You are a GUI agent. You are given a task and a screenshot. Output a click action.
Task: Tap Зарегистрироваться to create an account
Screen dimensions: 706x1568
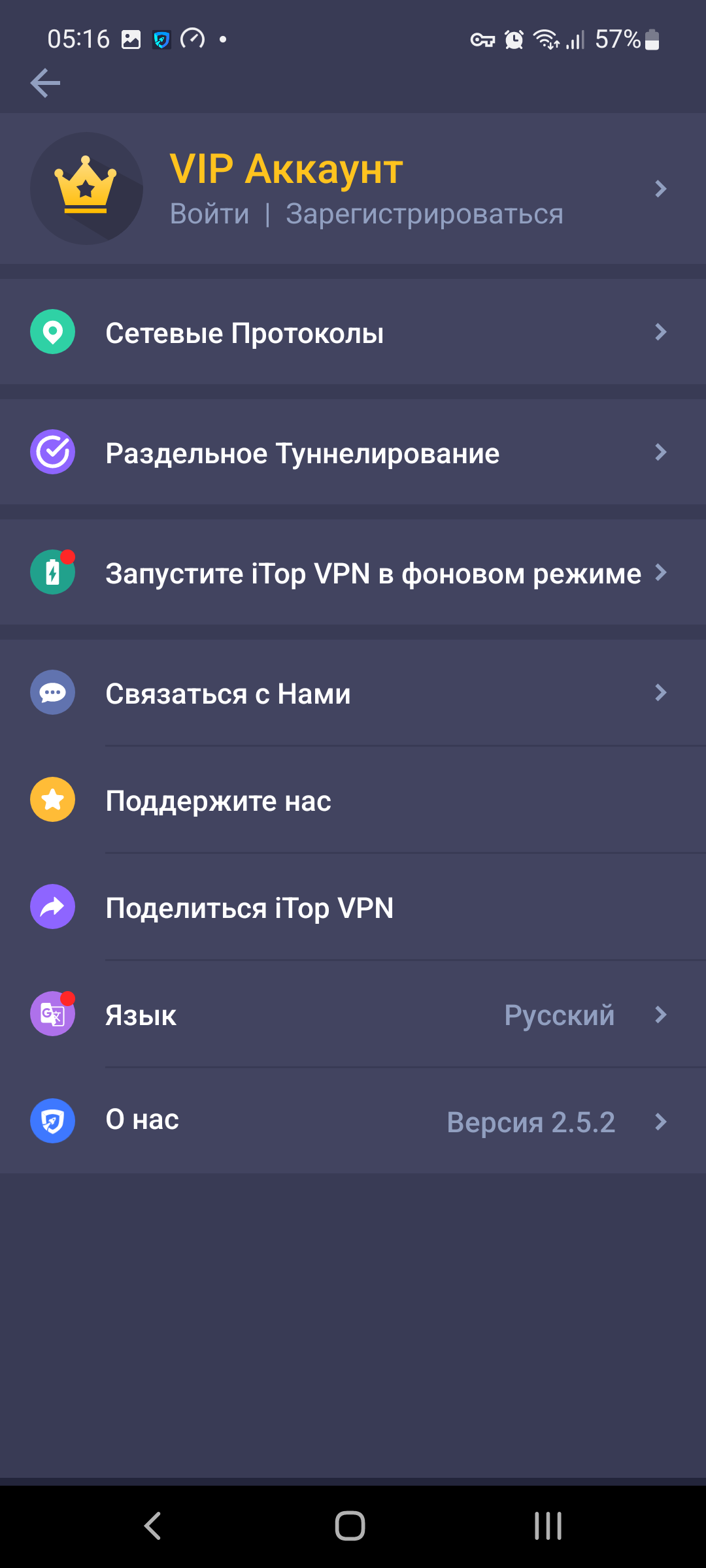click(424, 214)
